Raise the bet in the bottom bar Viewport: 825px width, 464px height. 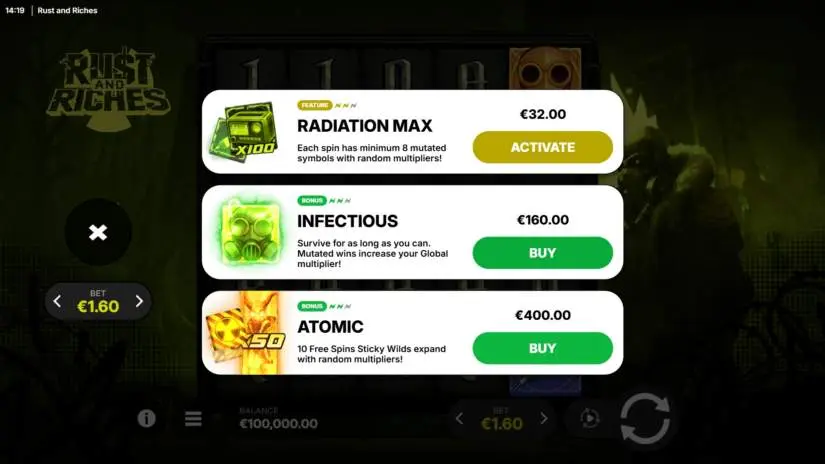pos(543,418)
